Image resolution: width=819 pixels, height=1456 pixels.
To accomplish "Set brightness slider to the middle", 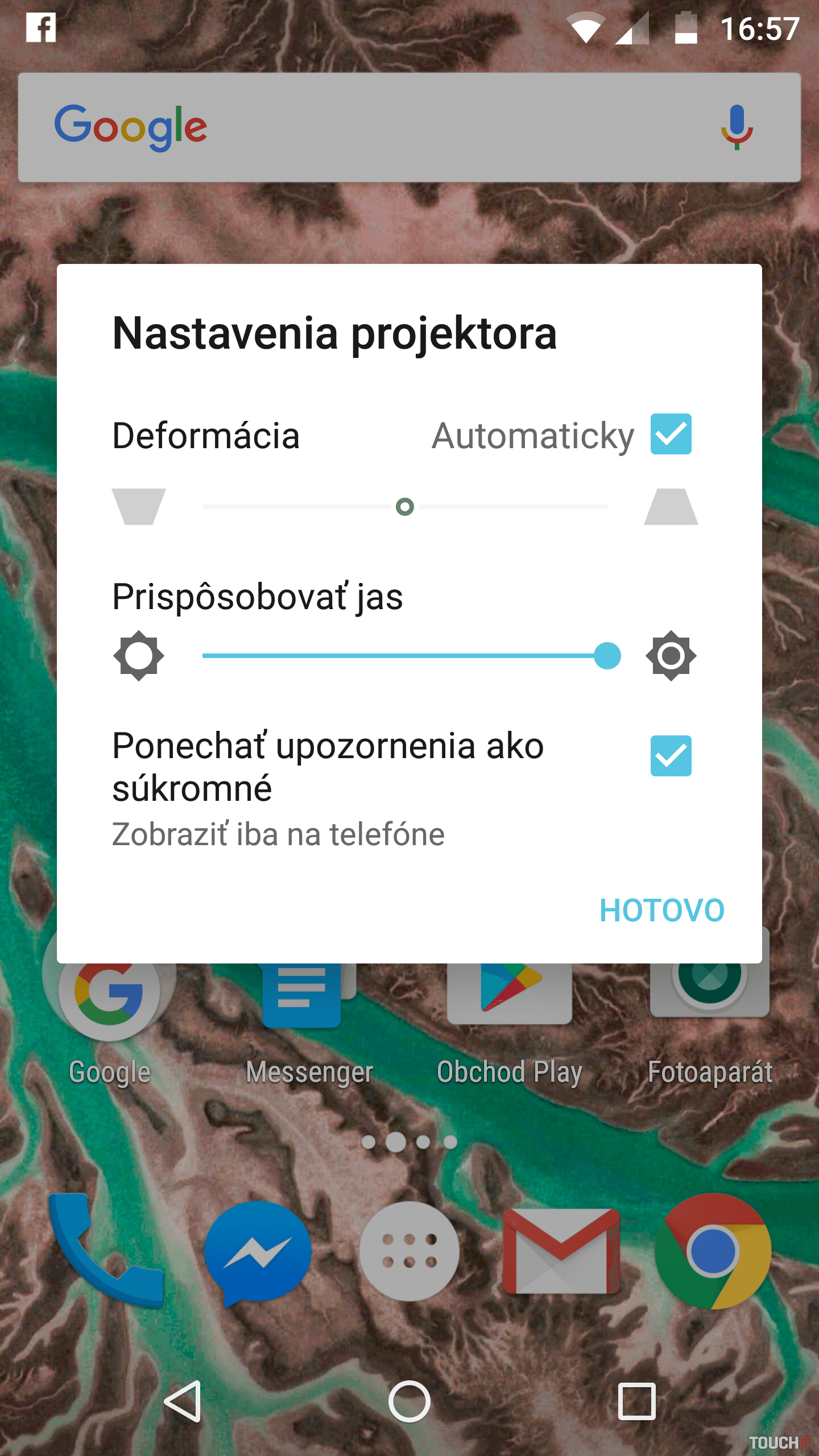I will point(405,656).
